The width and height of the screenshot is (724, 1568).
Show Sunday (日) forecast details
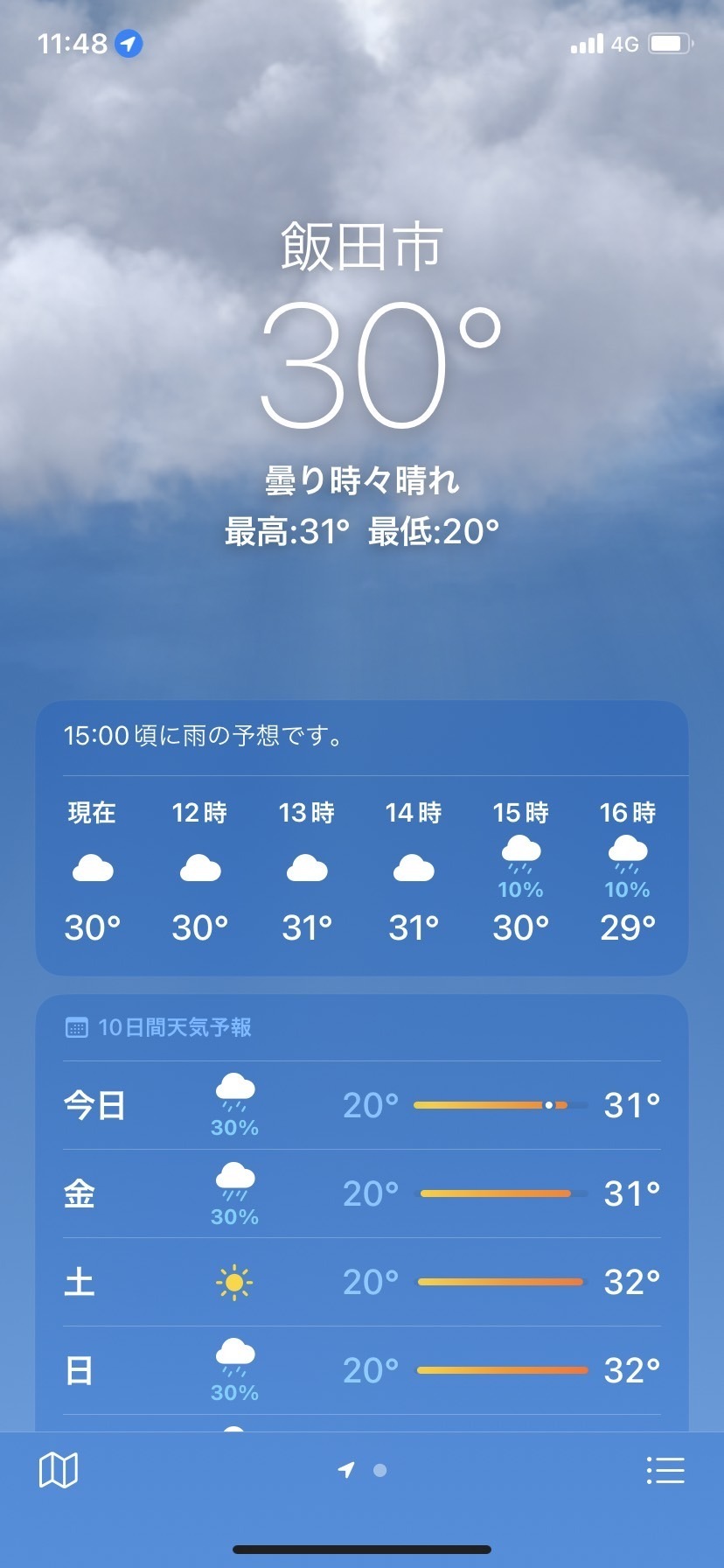[x=361, y=1369]
